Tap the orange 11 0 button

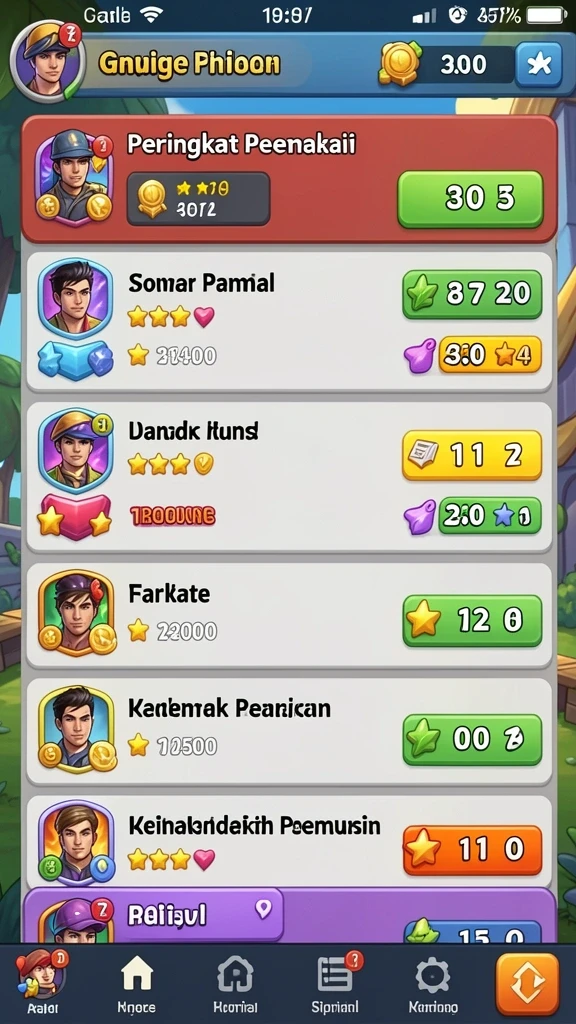pyautogui.click(x=472, y=850)
